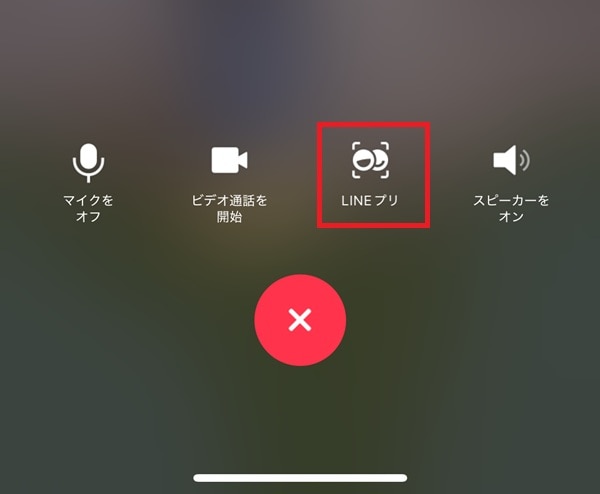Image resolution: width=600 pixels, height=494 pixels.
Task: Mute the microphone (マイクをオフ)
Action: tap(88, 162)
